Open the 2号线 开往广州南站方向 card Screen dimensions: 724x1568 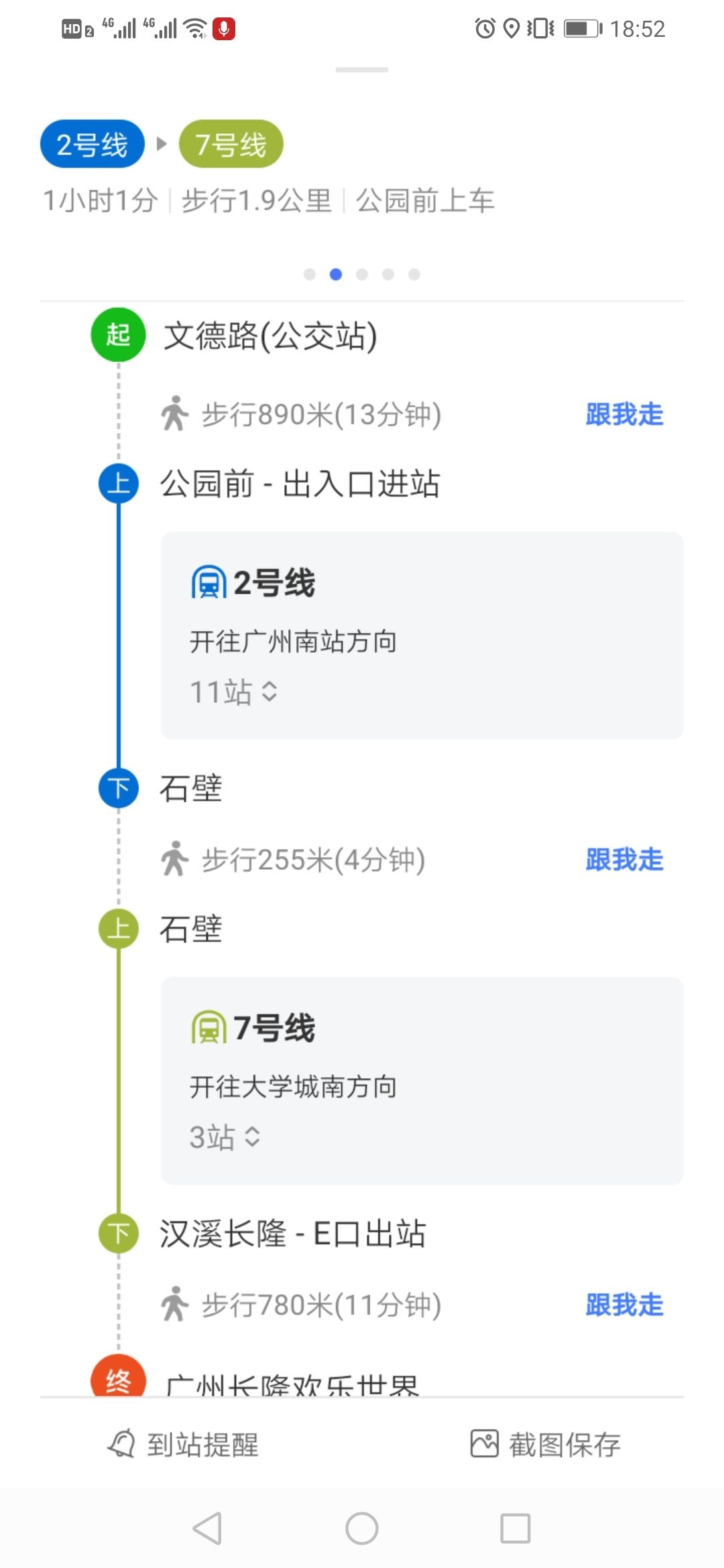coord(422,636)
